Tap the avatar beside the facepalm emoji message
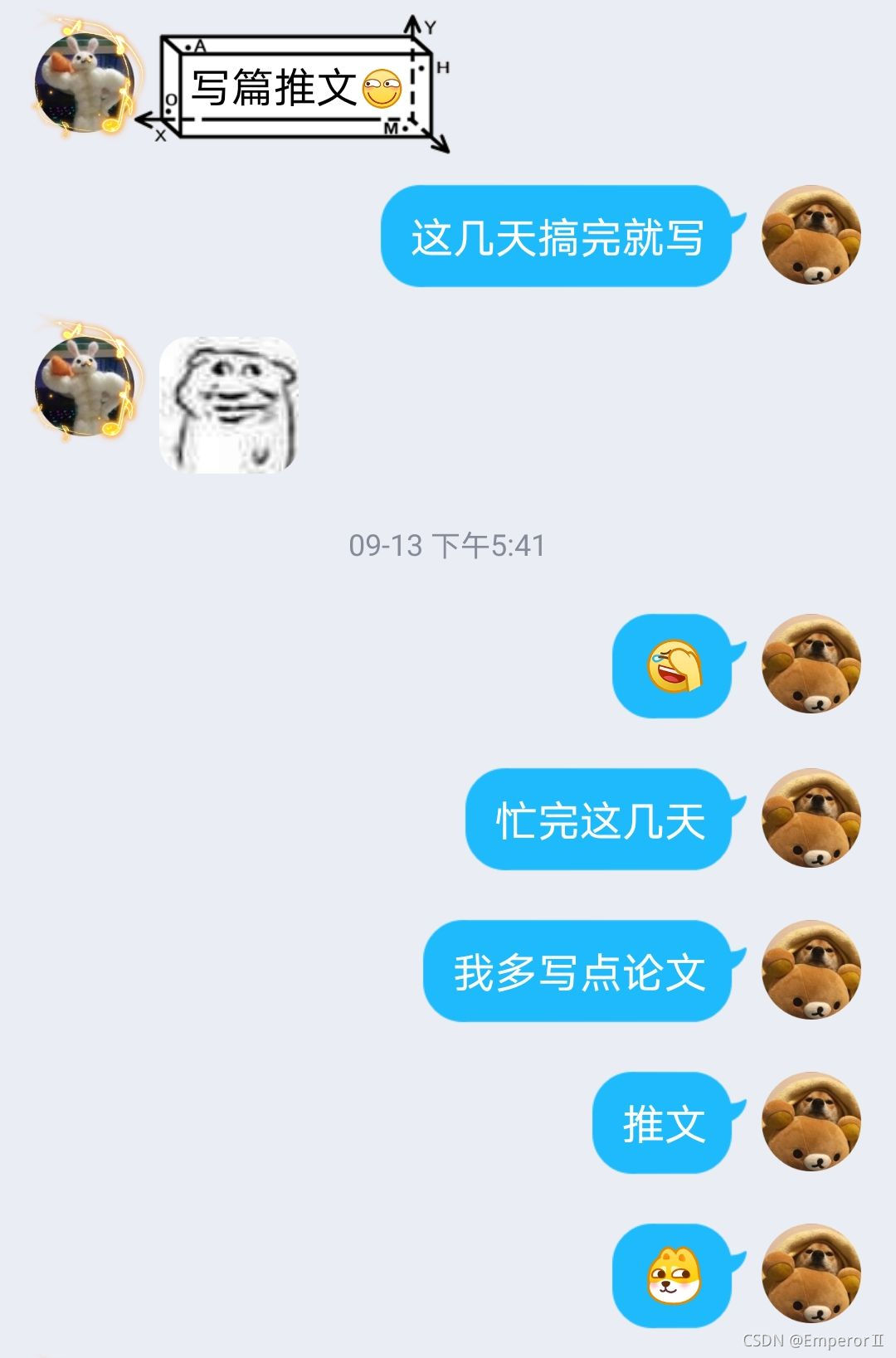Viewport: 896px width, 1358px height. pyautogui.click(x=811, y=664)
